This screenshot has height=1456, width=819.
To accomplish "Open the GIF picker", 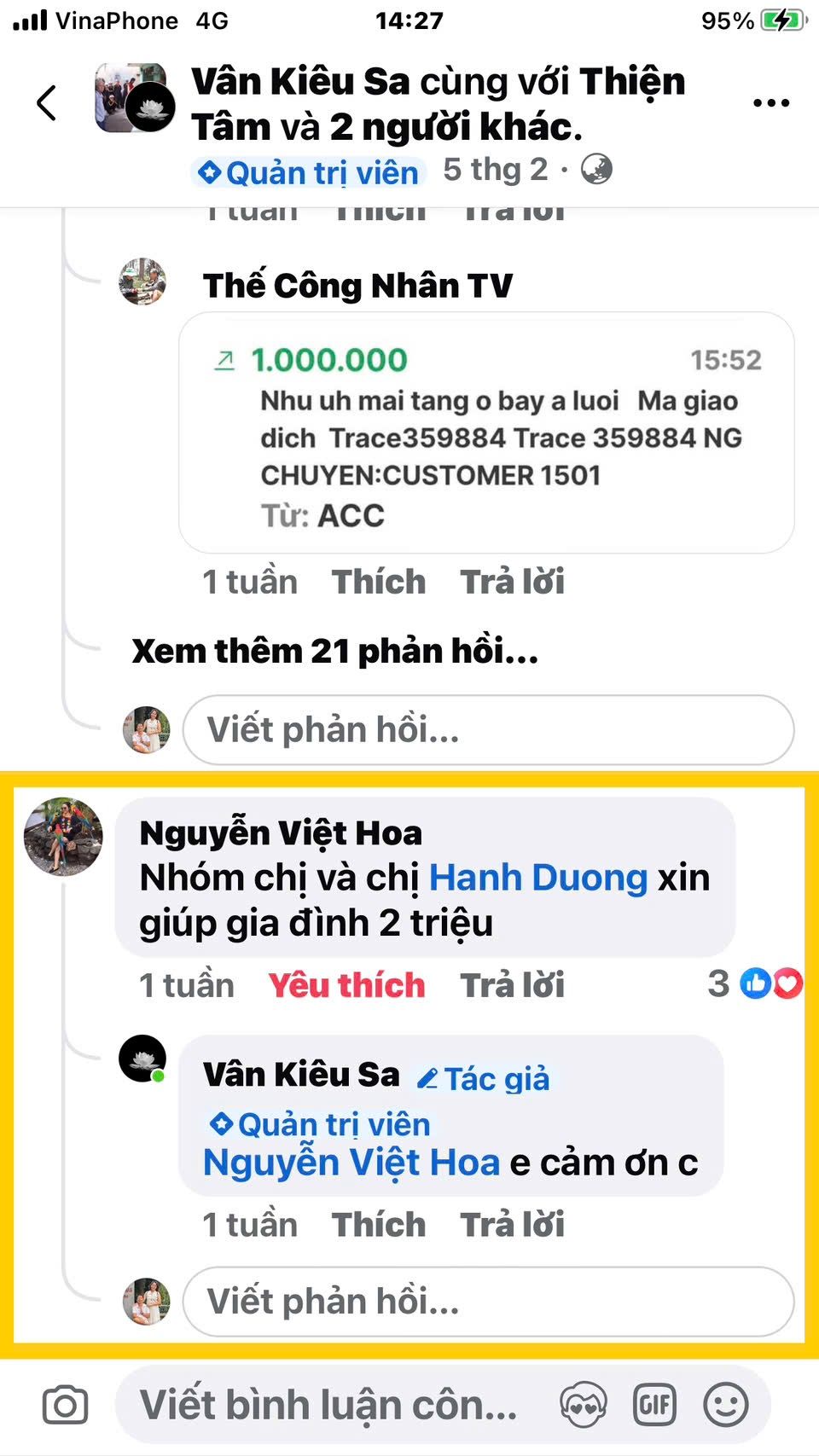I will 654,1405.
